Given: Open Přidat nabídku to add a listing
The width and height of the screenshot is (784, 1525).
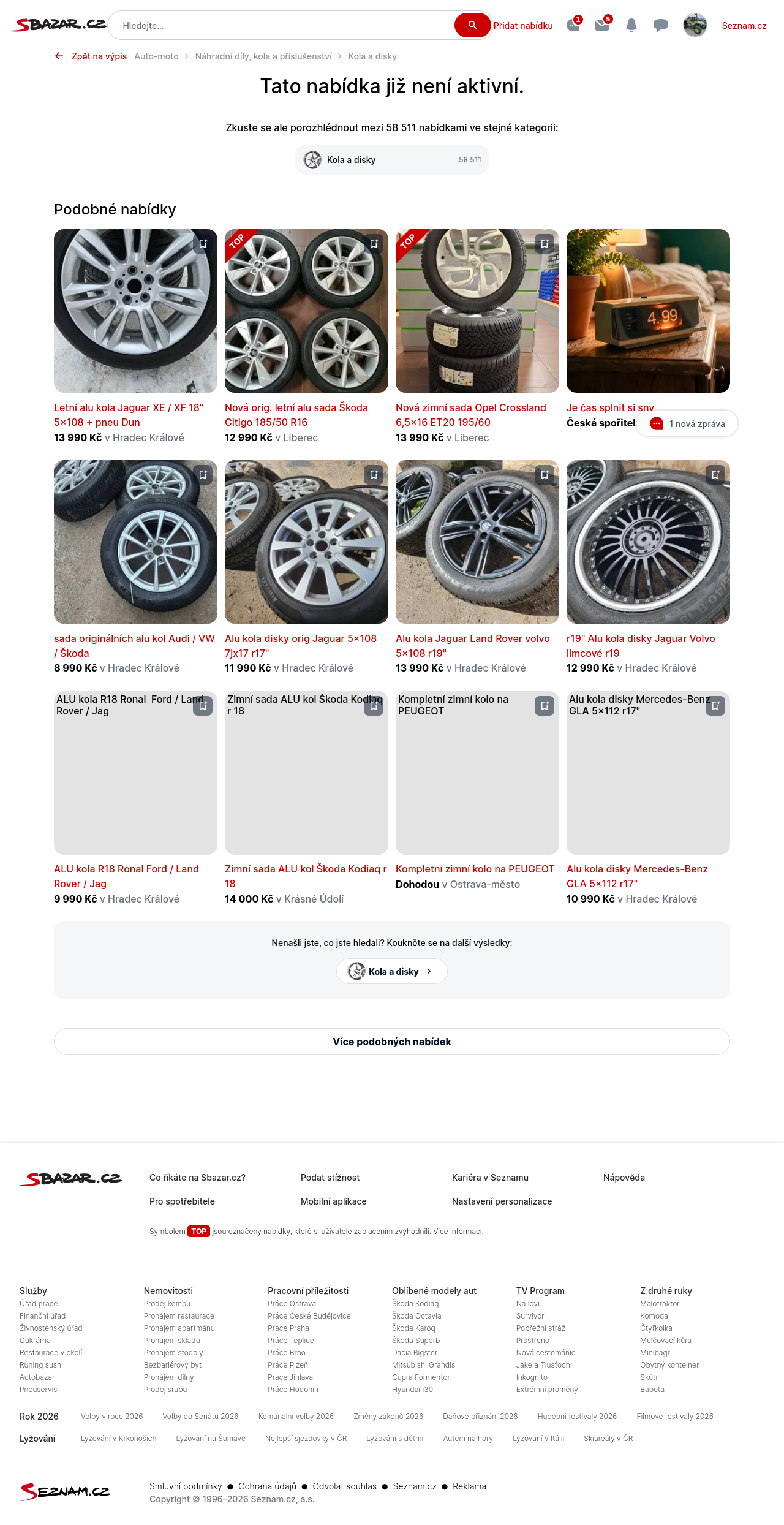Looking at the screenshot, I should [523, 26].
